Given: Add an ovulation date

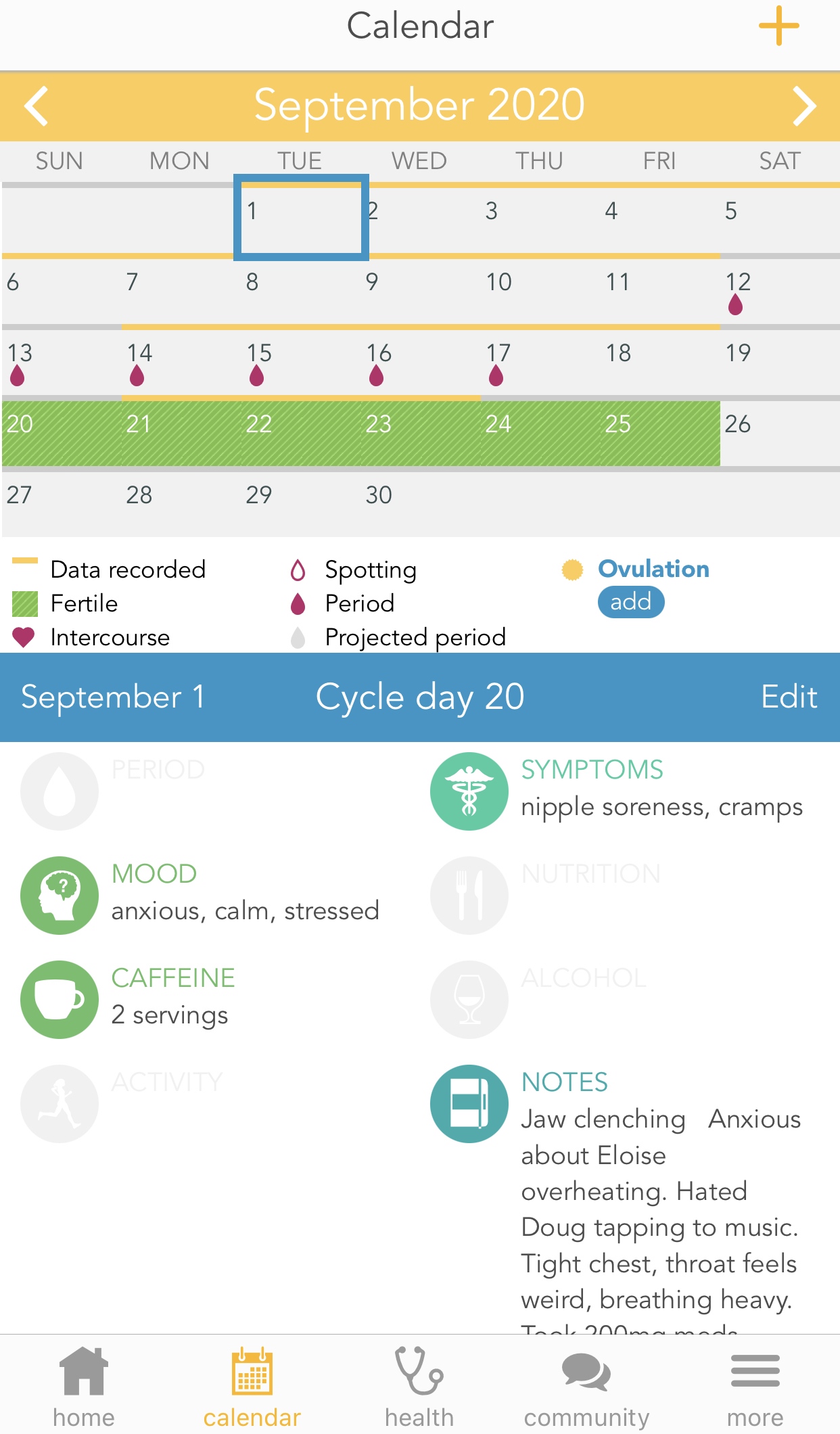Looking at the screenshot, I should pos(630,602).
